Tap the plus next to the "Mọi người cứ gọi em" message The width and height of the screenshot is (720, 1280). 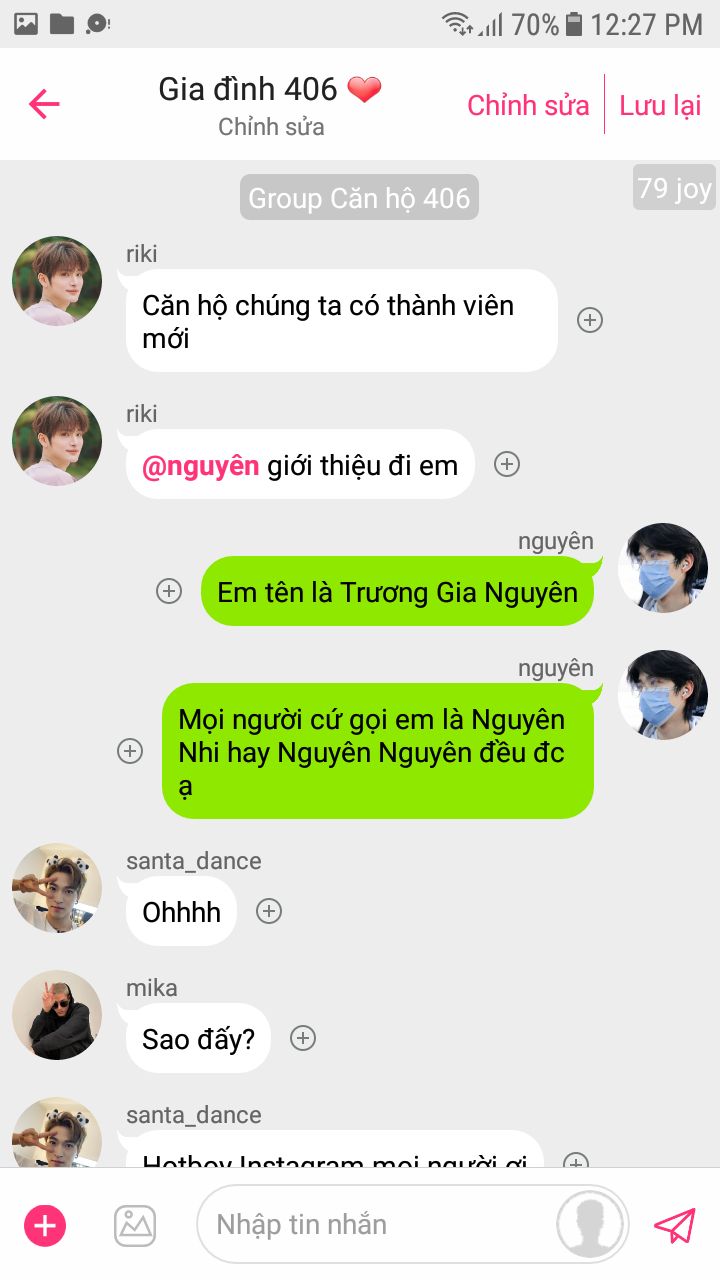point(130,751)
